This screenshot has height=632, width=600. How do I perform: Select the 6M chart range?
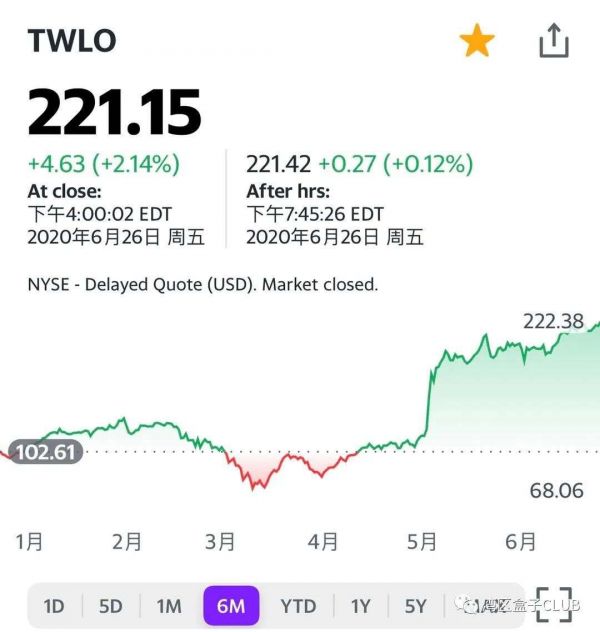tap(231, 606)
